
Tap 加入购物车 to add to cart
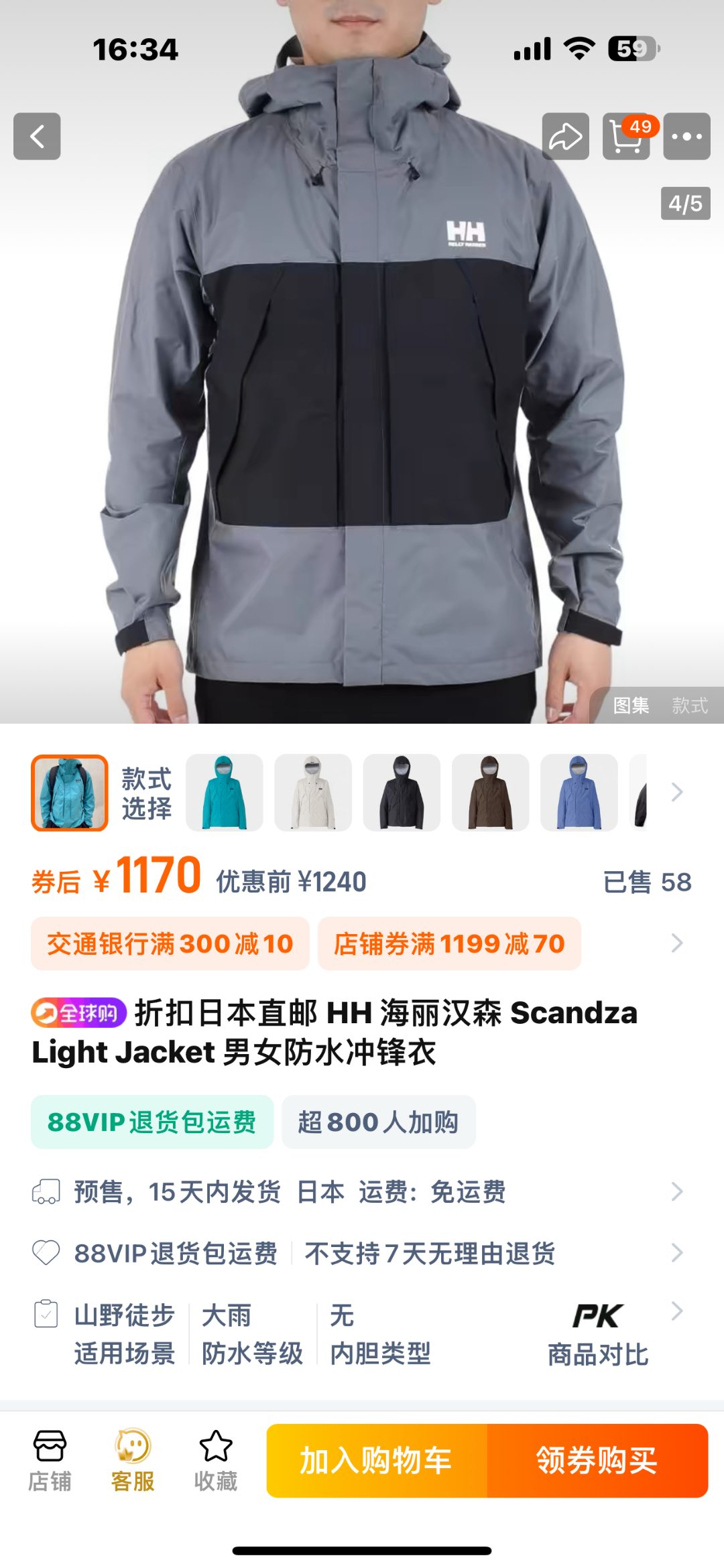click(377, 1461)
